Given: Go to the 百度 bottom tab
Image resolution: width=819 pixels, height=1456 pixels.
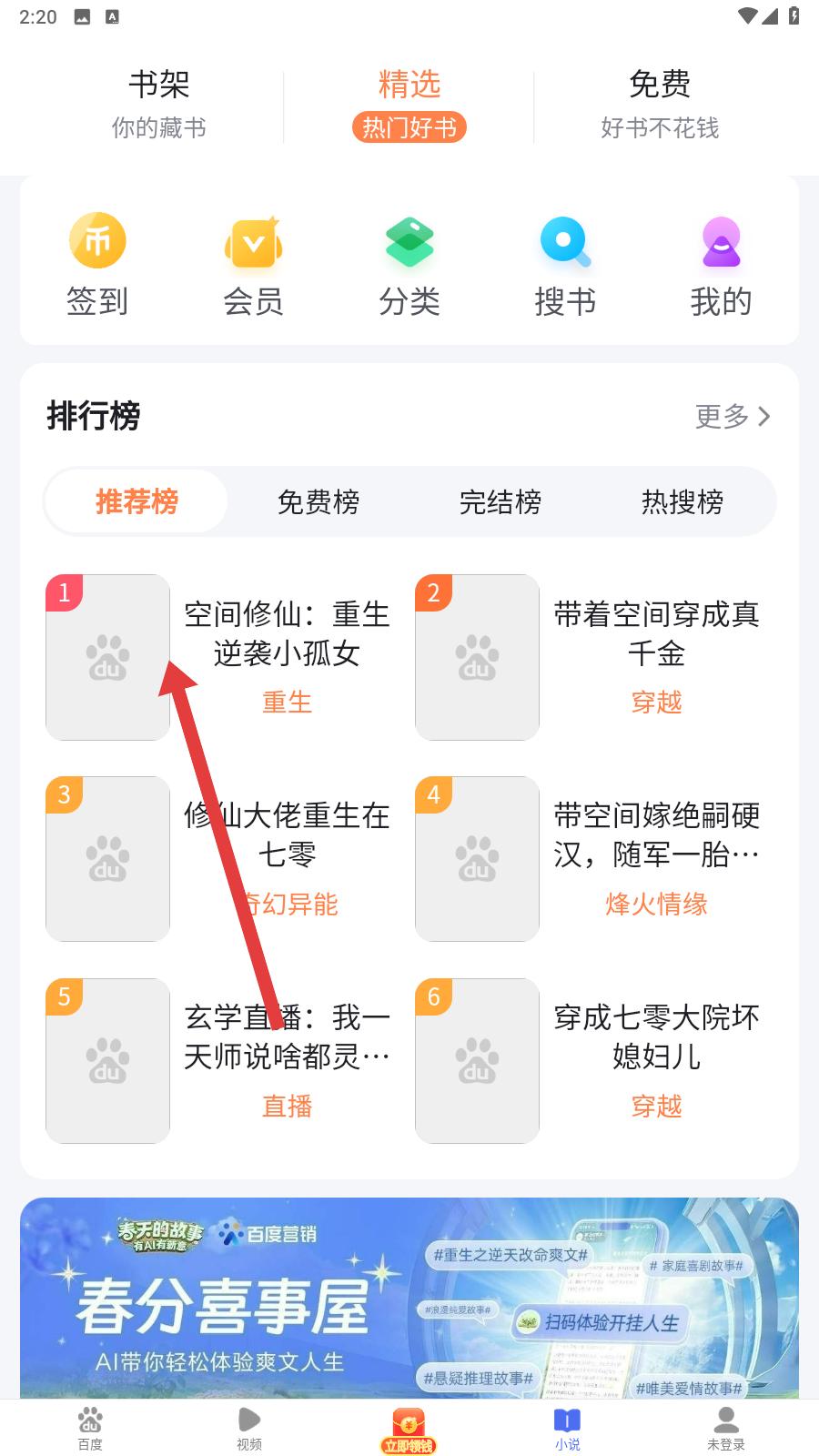Looking at the screenshot, I should [90, 1429].
